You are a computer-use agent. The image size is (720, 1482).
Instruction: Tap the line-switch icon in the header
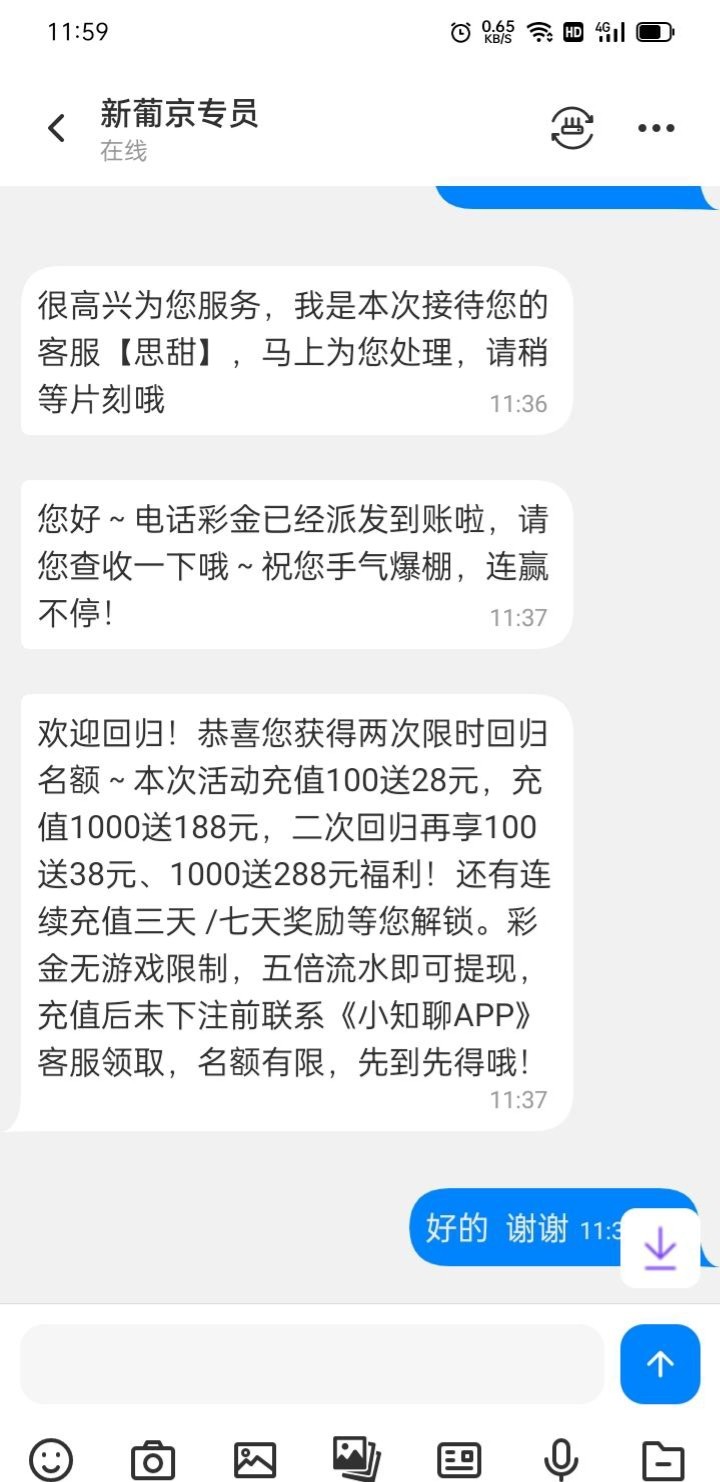[573, 128]
